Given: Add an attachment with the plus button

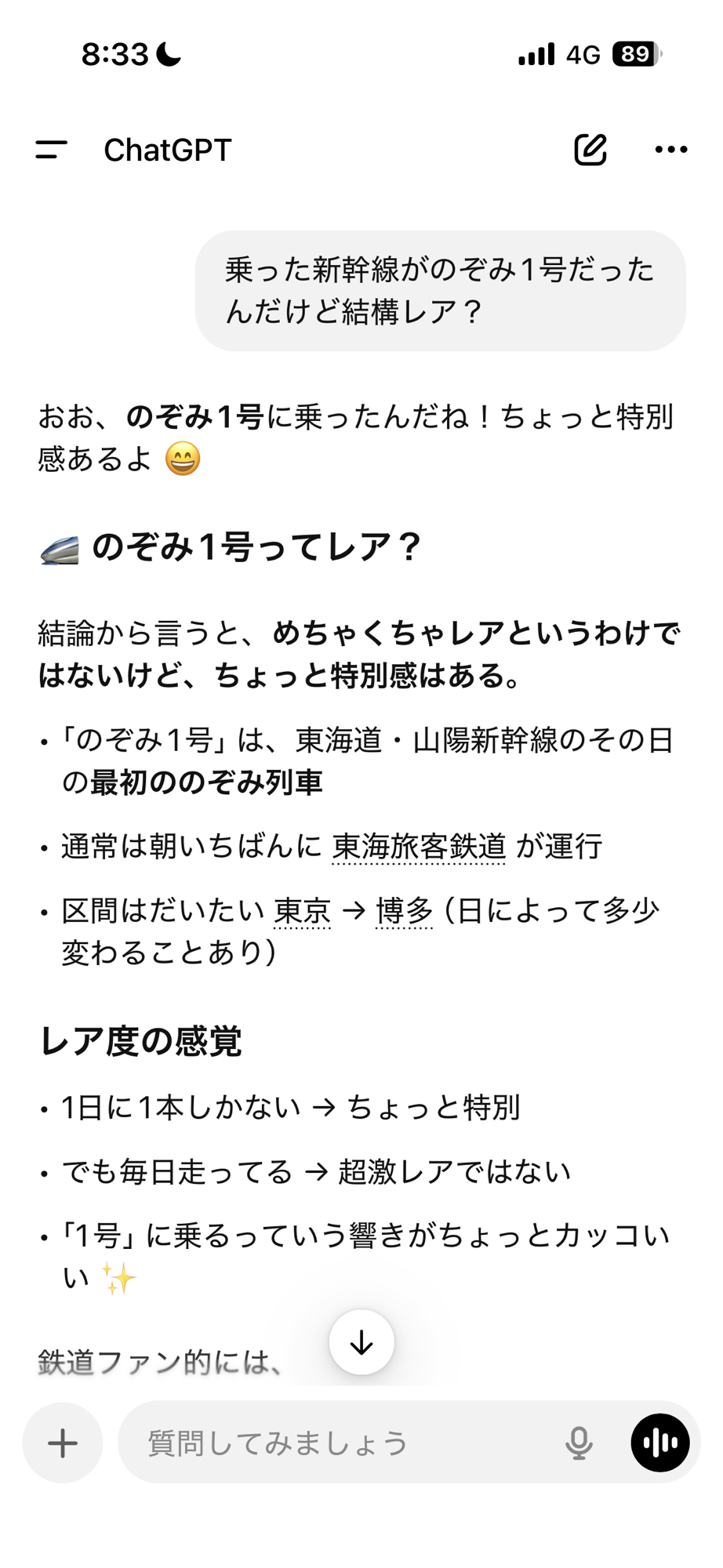Looking at the screenshot, I should [63, 1443].
